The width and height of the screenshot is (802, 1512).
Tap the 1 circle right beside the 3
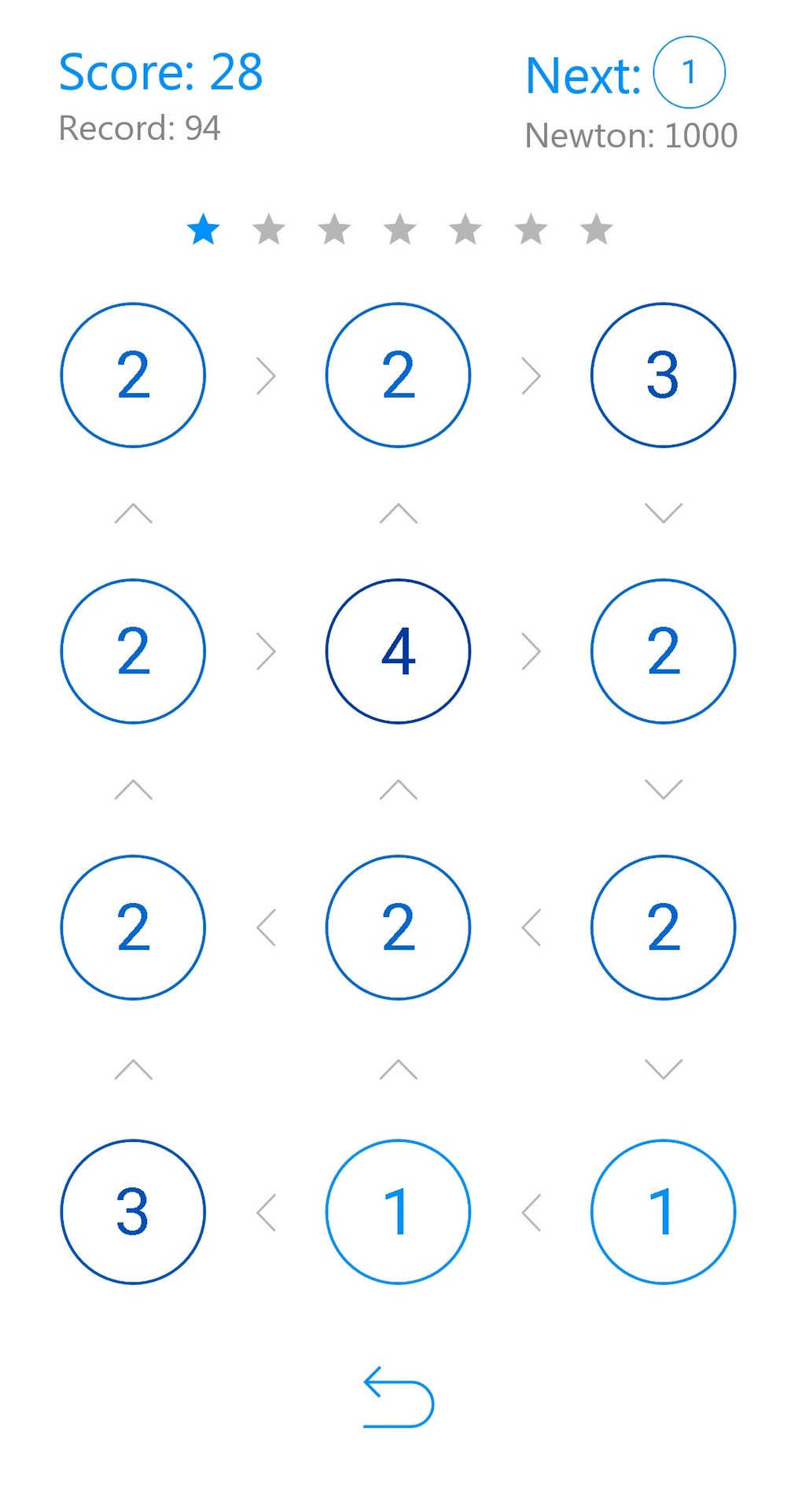[x=398, y=1211]
